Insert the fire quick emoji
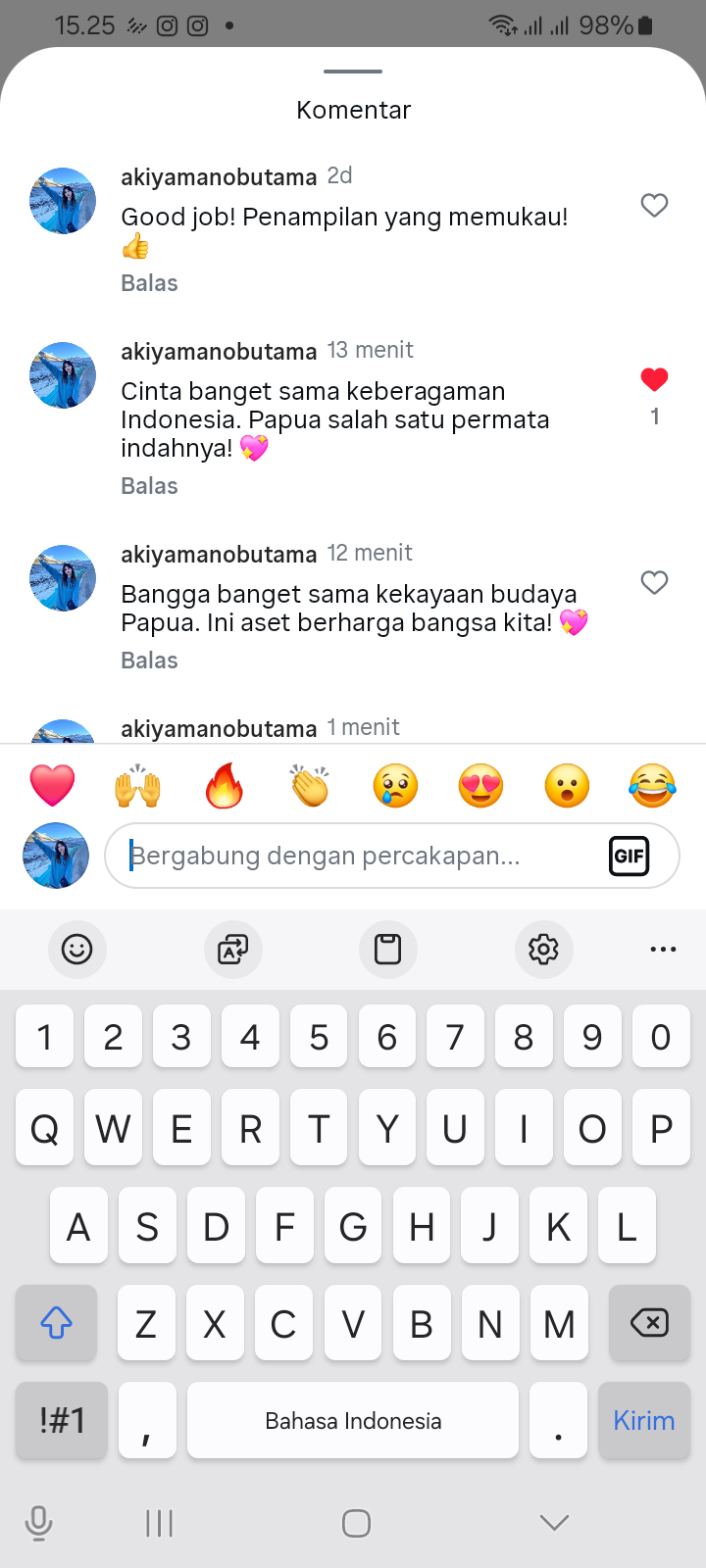This screenshot has height=1568, width=706. pyautogui.click(x=224, y=786)
